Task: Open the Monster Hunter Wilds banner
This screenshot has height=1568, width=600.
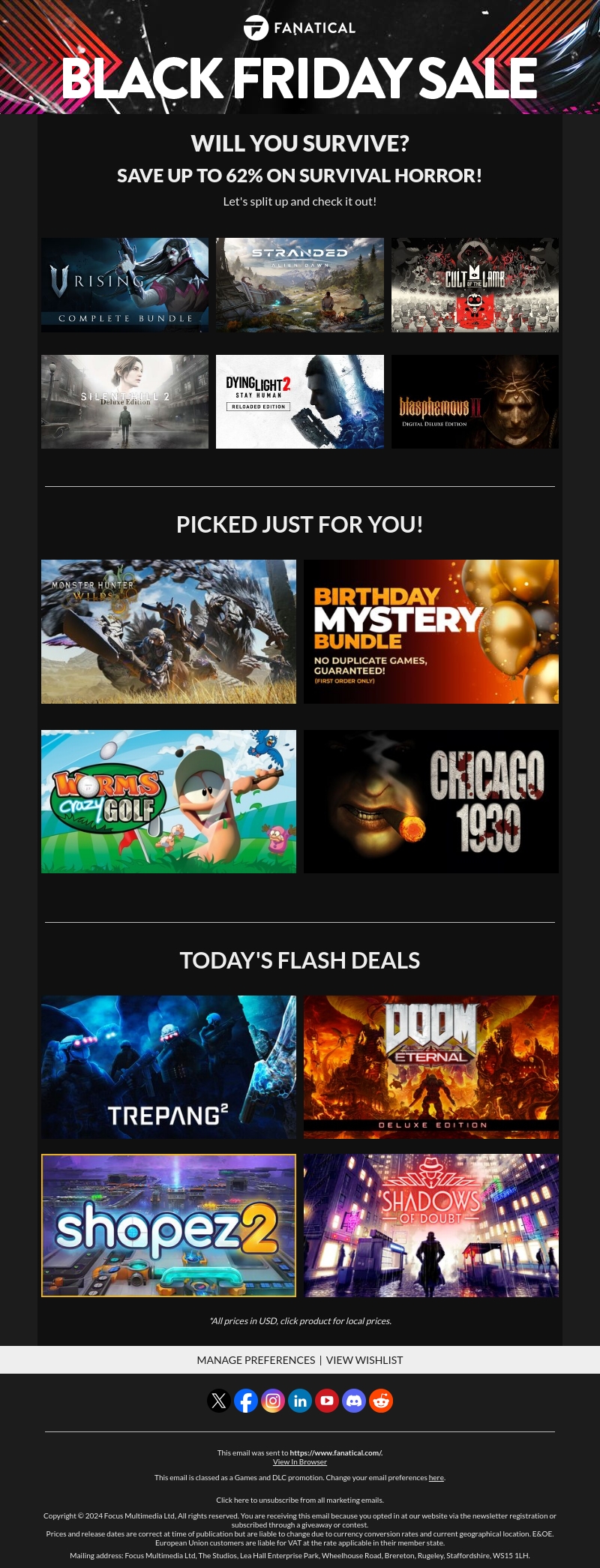Action: click(169, 632)
